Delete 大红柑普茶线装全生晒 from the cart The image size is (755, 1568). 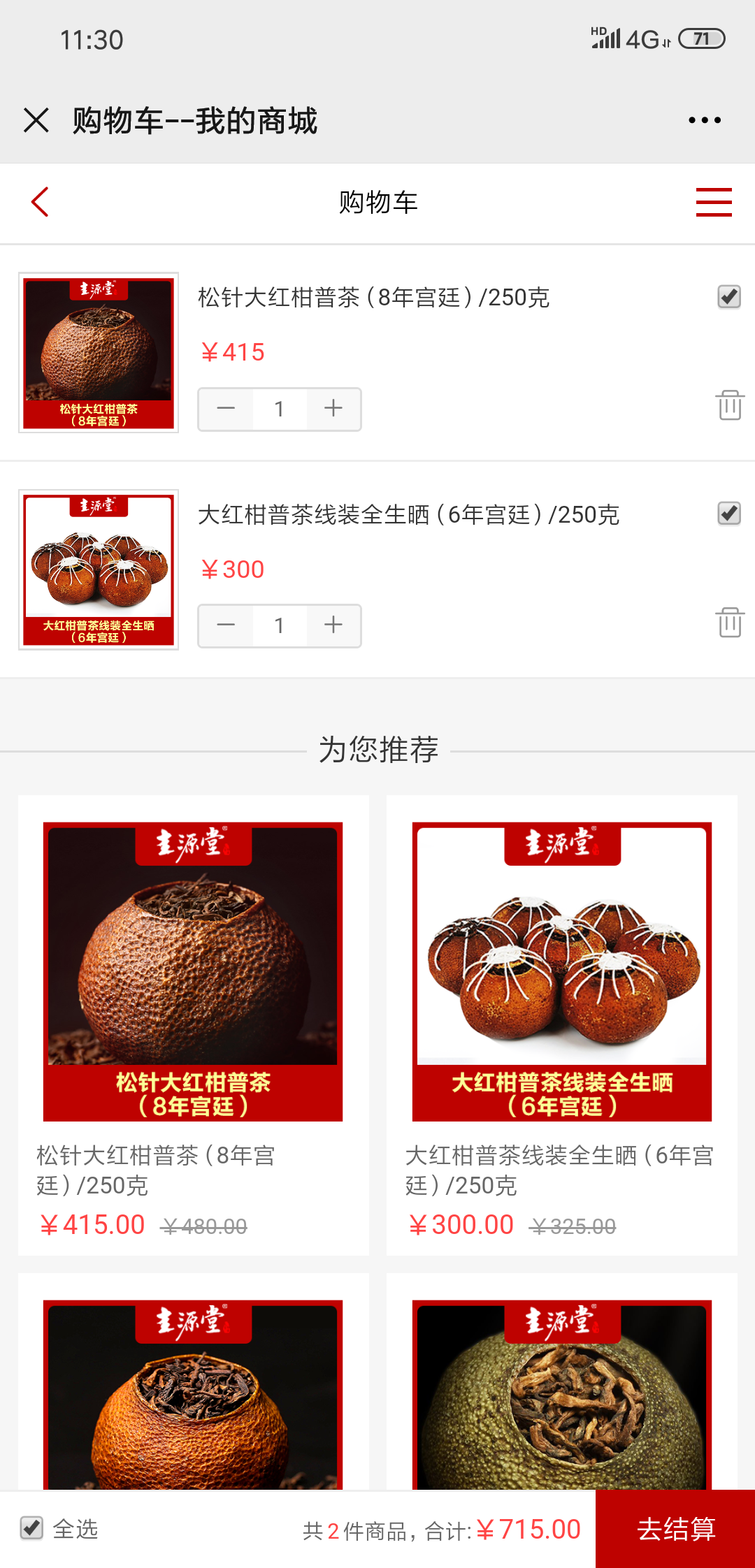pyautogui.click(x=729, y=622)
